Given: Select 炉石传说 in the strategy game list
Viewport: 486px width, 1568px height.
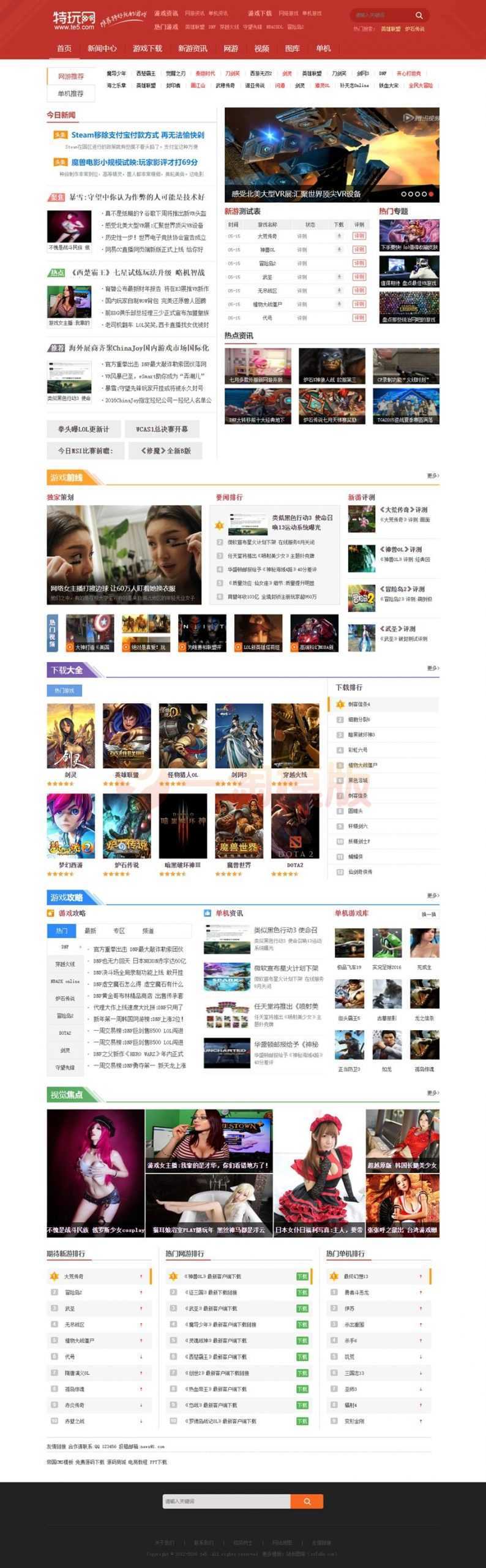Looking at the screenshot, I should 65,998.
